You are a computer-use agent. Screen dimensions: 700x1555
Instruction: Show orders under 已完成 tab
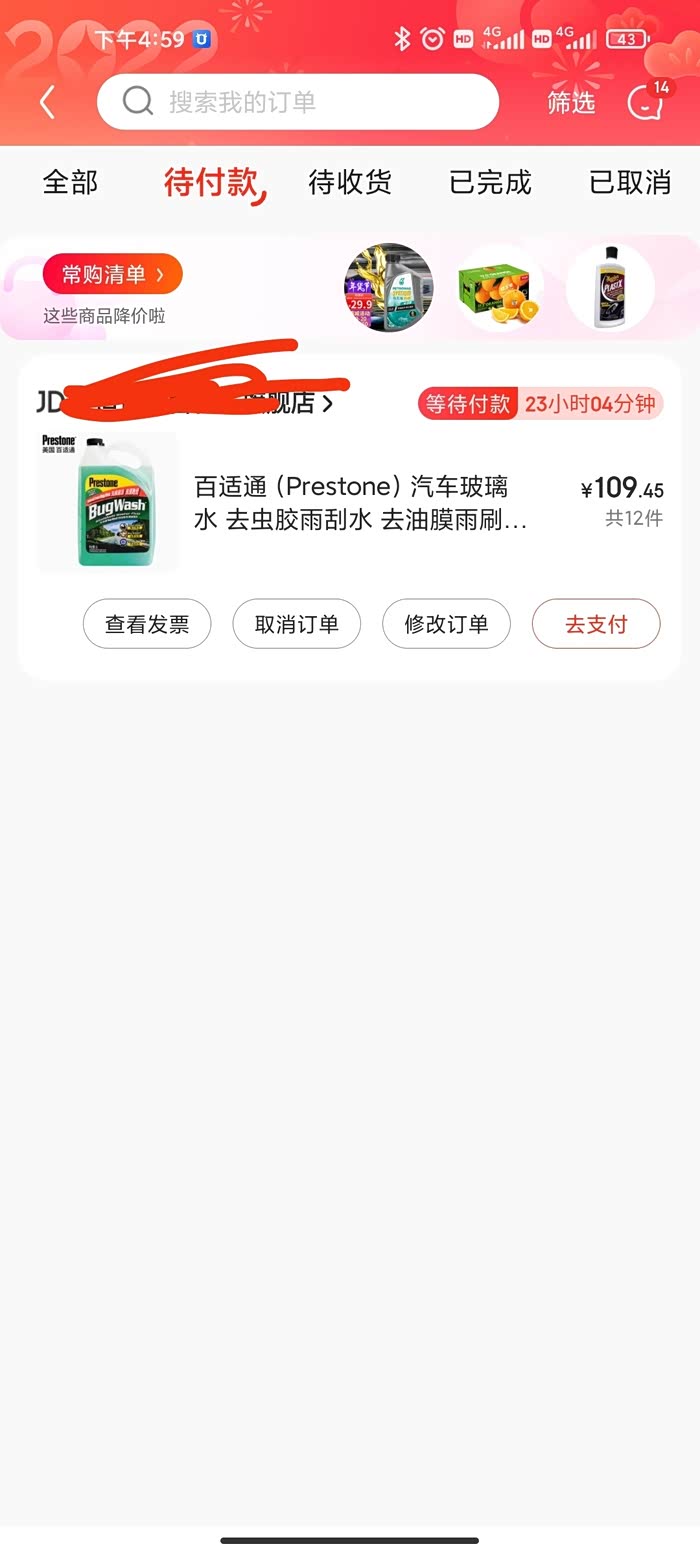coord(490,183)
